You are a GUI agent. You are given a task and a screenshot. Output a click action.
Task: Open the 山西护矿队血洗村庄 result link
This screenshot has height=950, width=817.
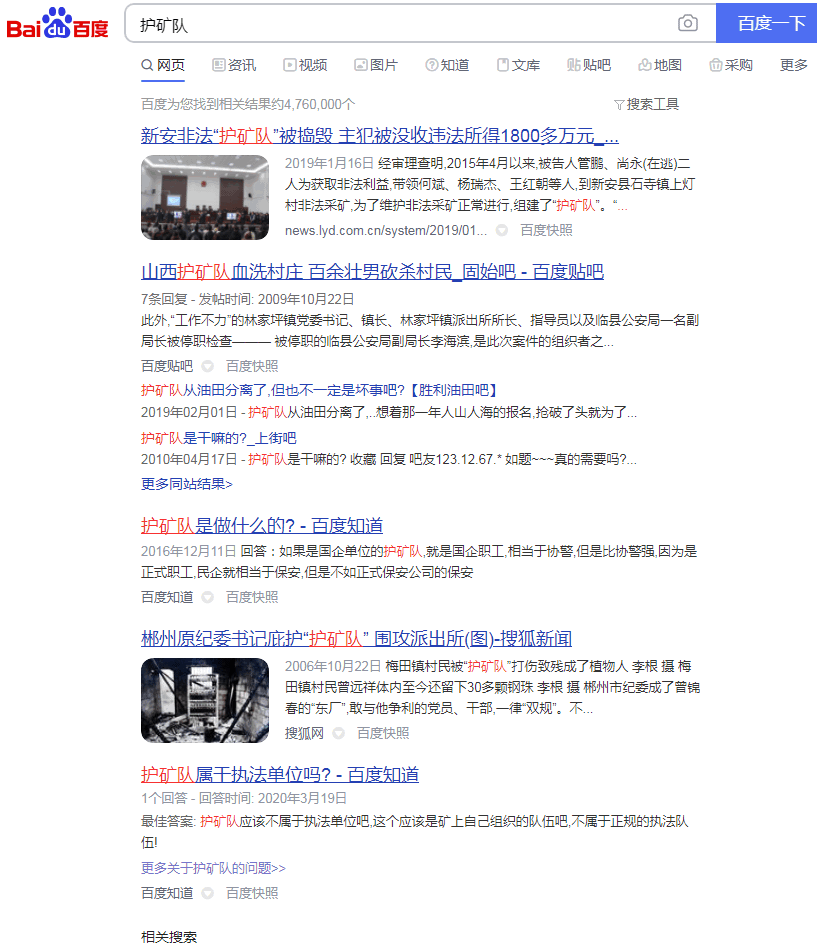[x=372, y=272]
